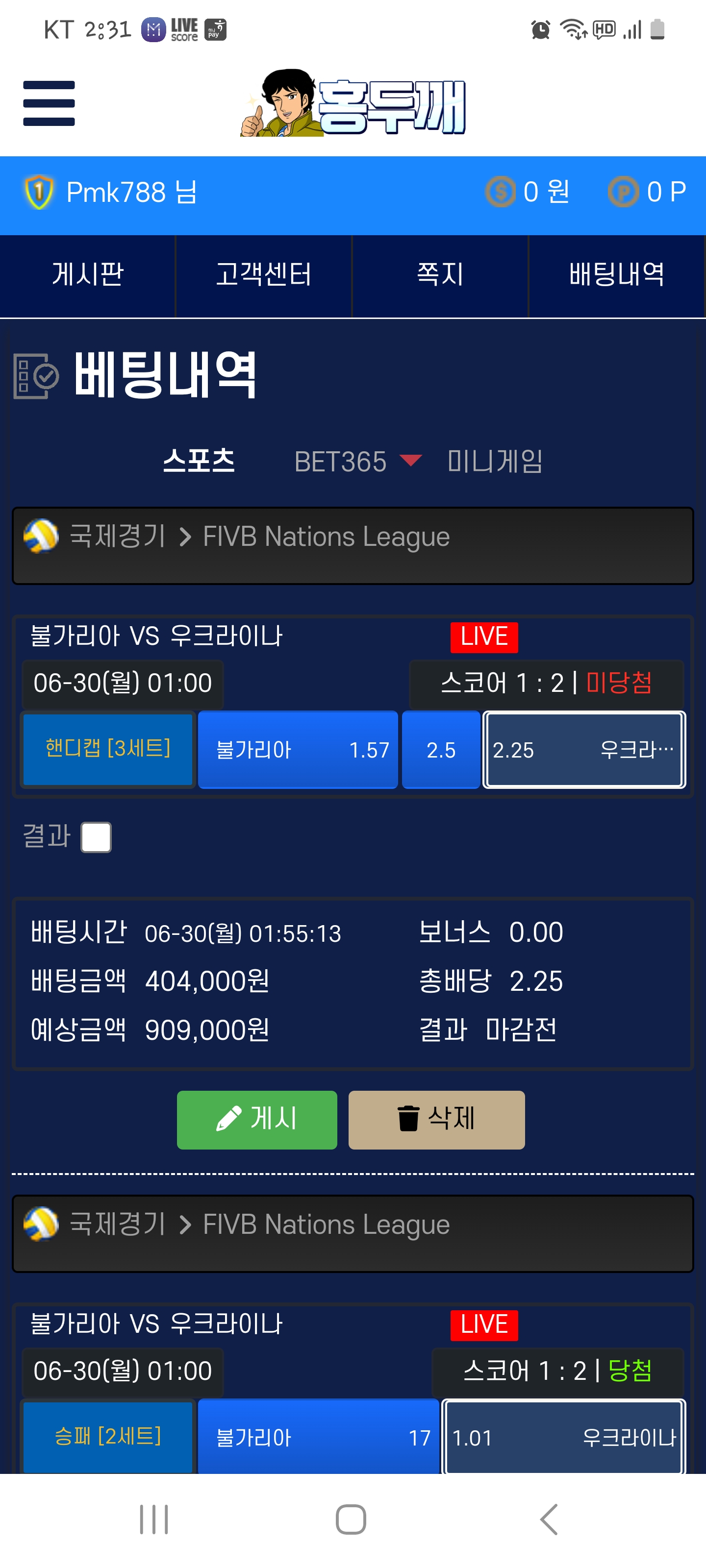Open the hamburger menu
Viewport: 706px width, 1568px height.
click(x=49, y=103)
